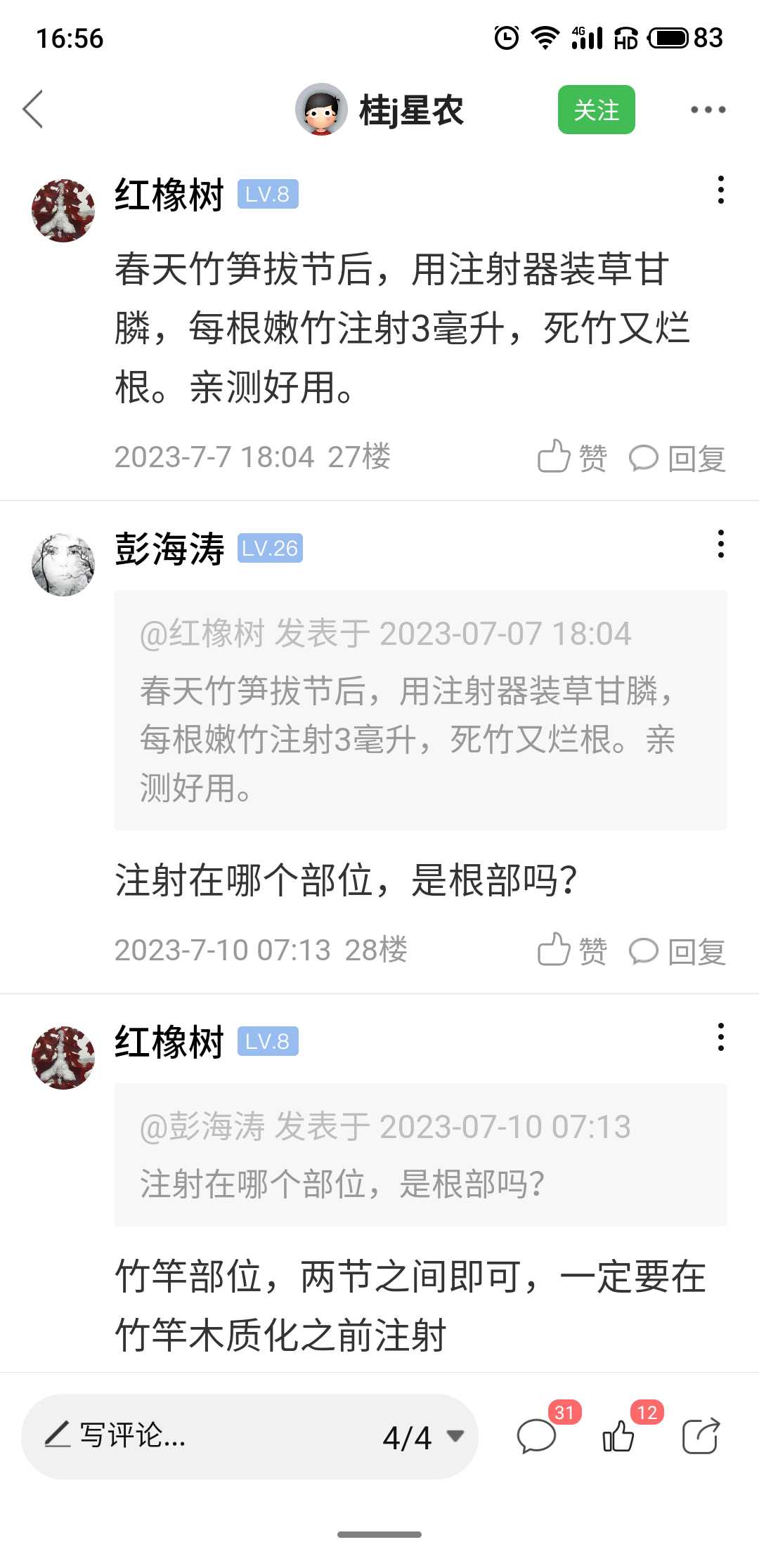Follow 桂j星农 with the 关注 button
This screenshot has height=1568, width=759.
click(x=596, y=110)
